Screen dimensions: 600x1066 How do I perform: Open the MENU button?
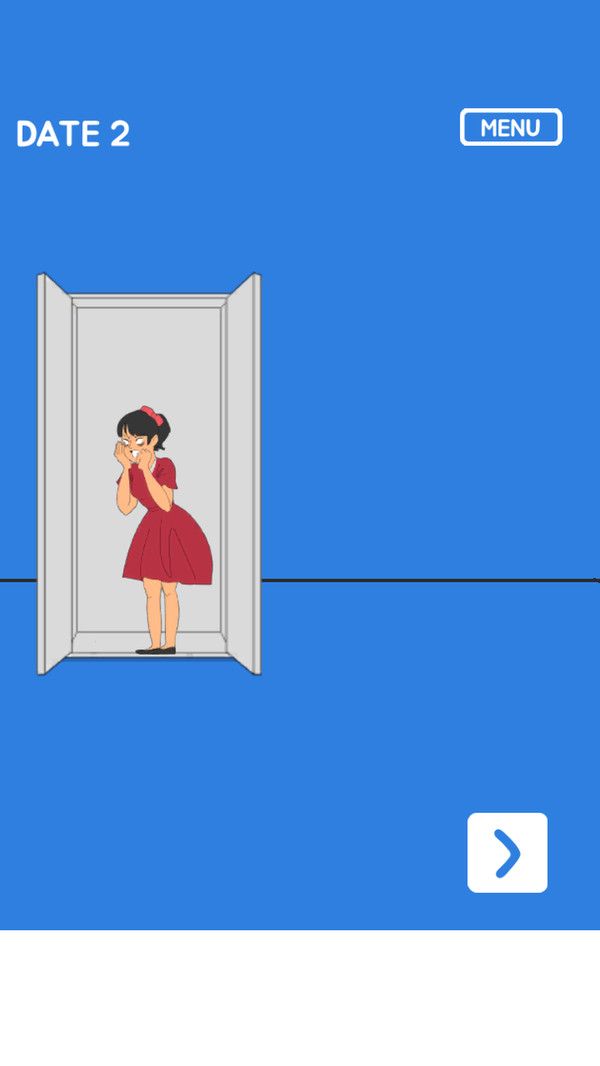(x=511, y=127)
